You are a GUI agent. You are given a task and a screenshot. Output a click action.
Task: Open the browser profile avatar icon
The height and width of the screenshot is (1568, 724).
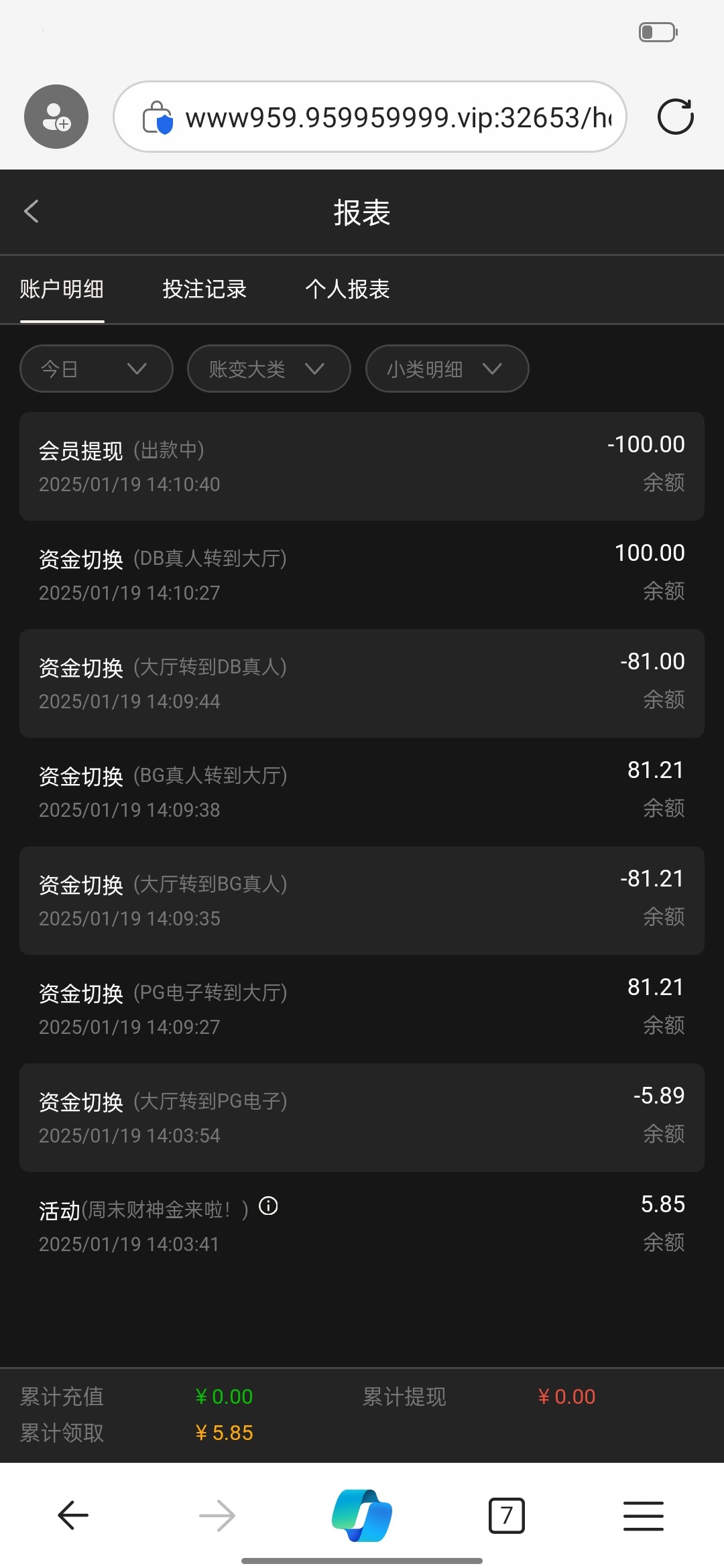pos(56,117)
